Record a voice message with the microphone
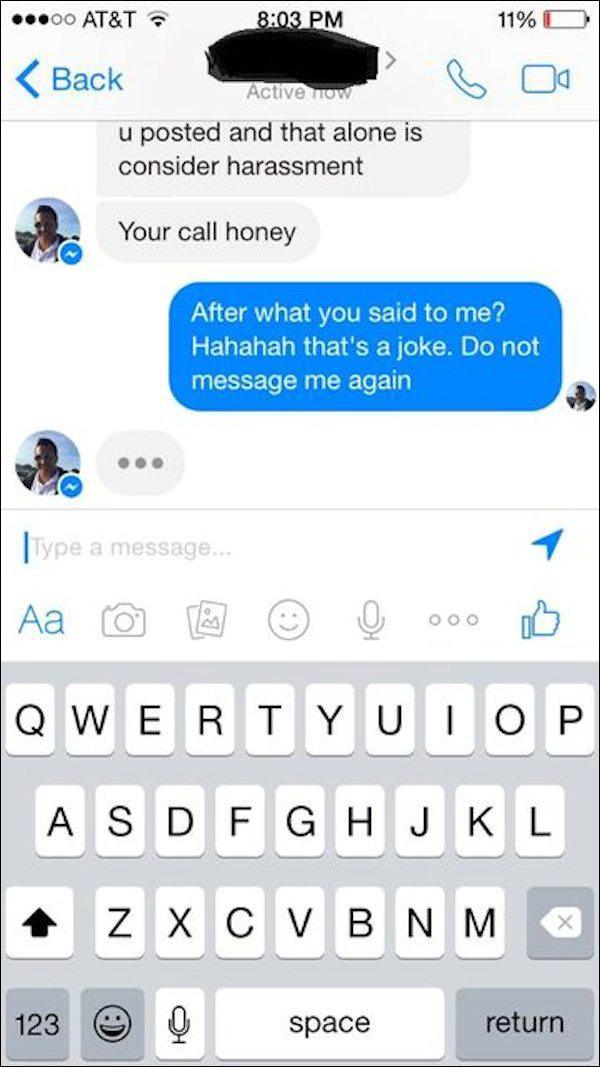This screenshot has height=1067, width=600. (x=371, y=620)
